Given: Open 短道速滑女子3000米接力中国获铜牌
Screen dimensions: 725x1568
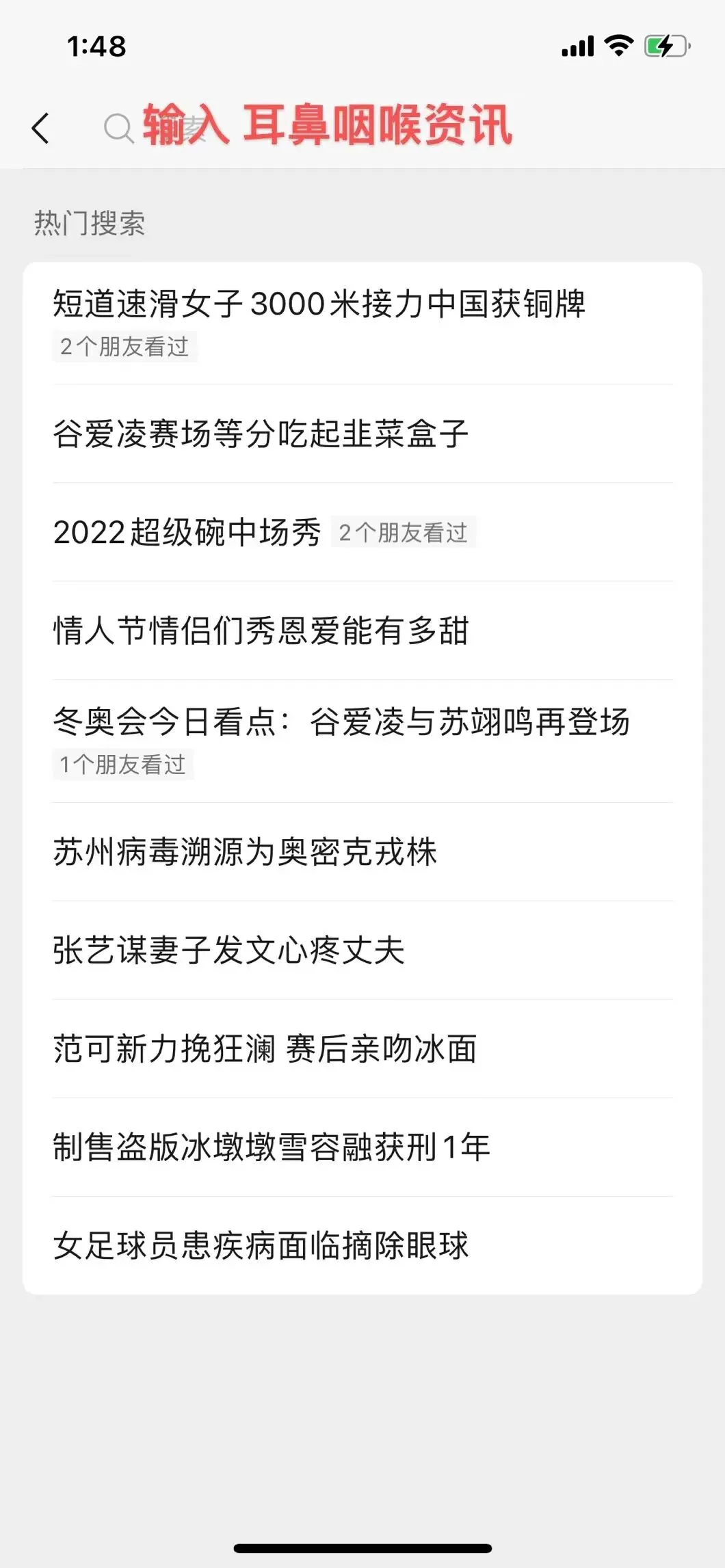Looking at the screenshot, I should [x=319, y=304].
